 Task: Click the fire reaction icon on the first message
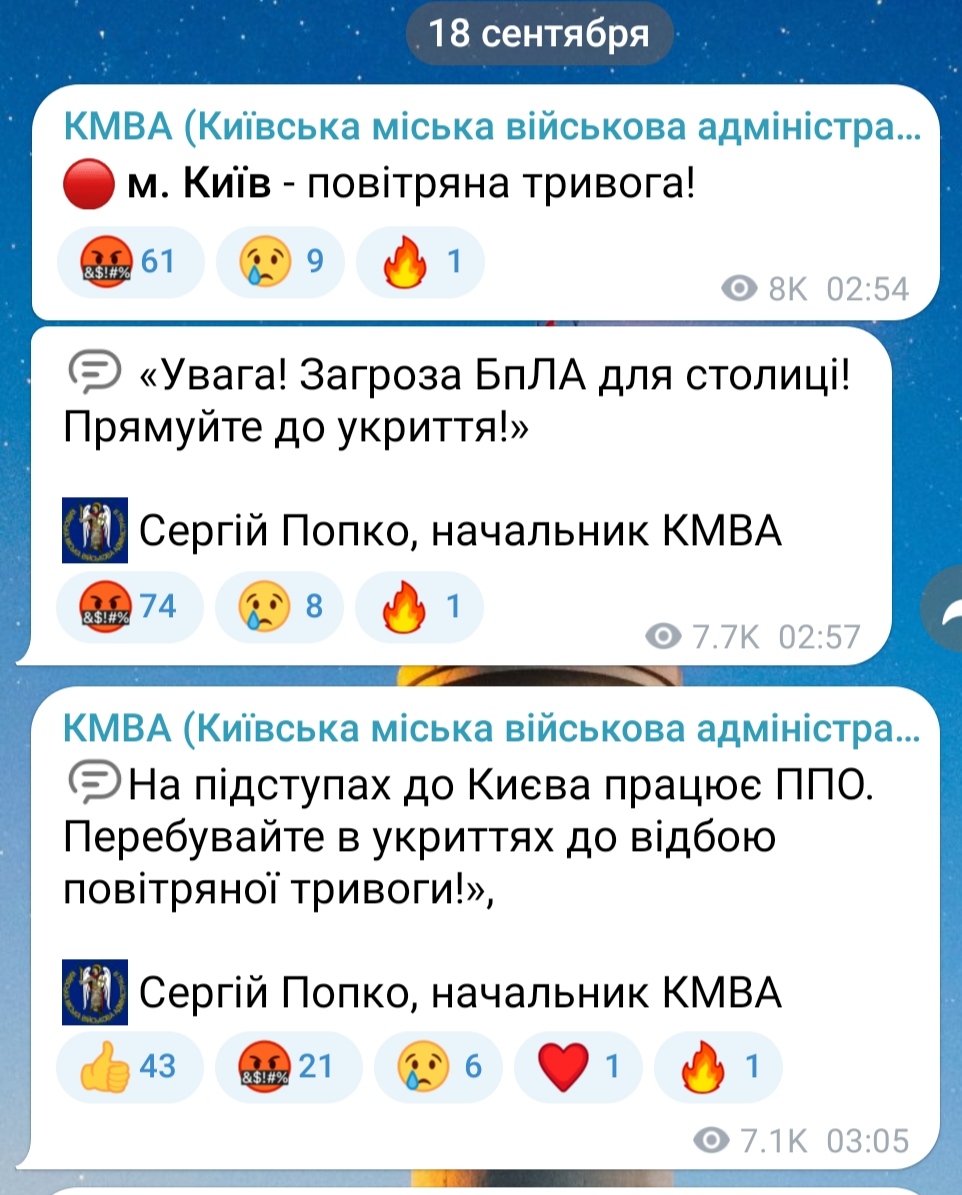coord(419,260)
